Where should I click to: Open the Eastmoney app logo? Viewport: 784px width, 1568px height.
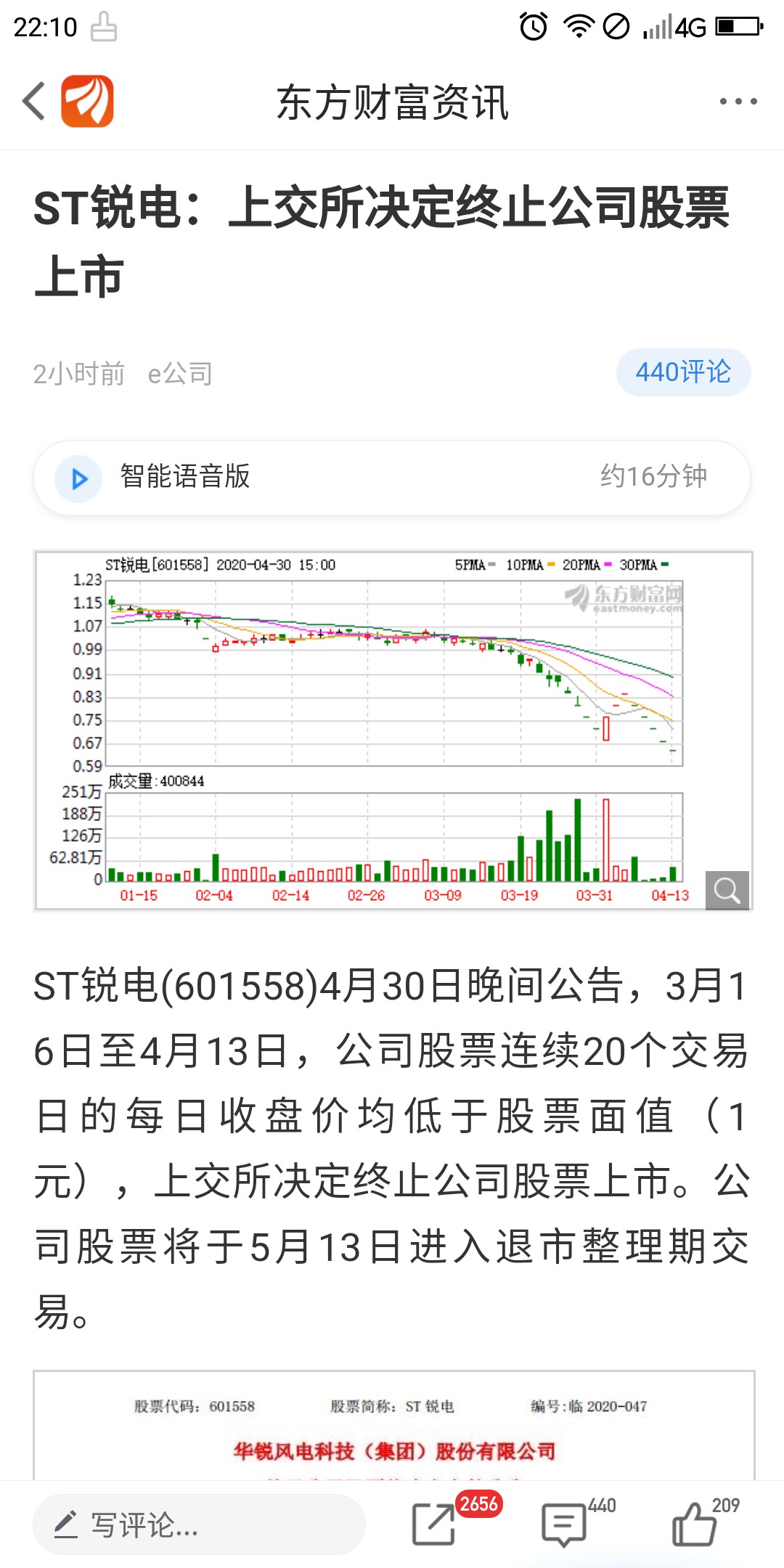(x=86, y=101)
